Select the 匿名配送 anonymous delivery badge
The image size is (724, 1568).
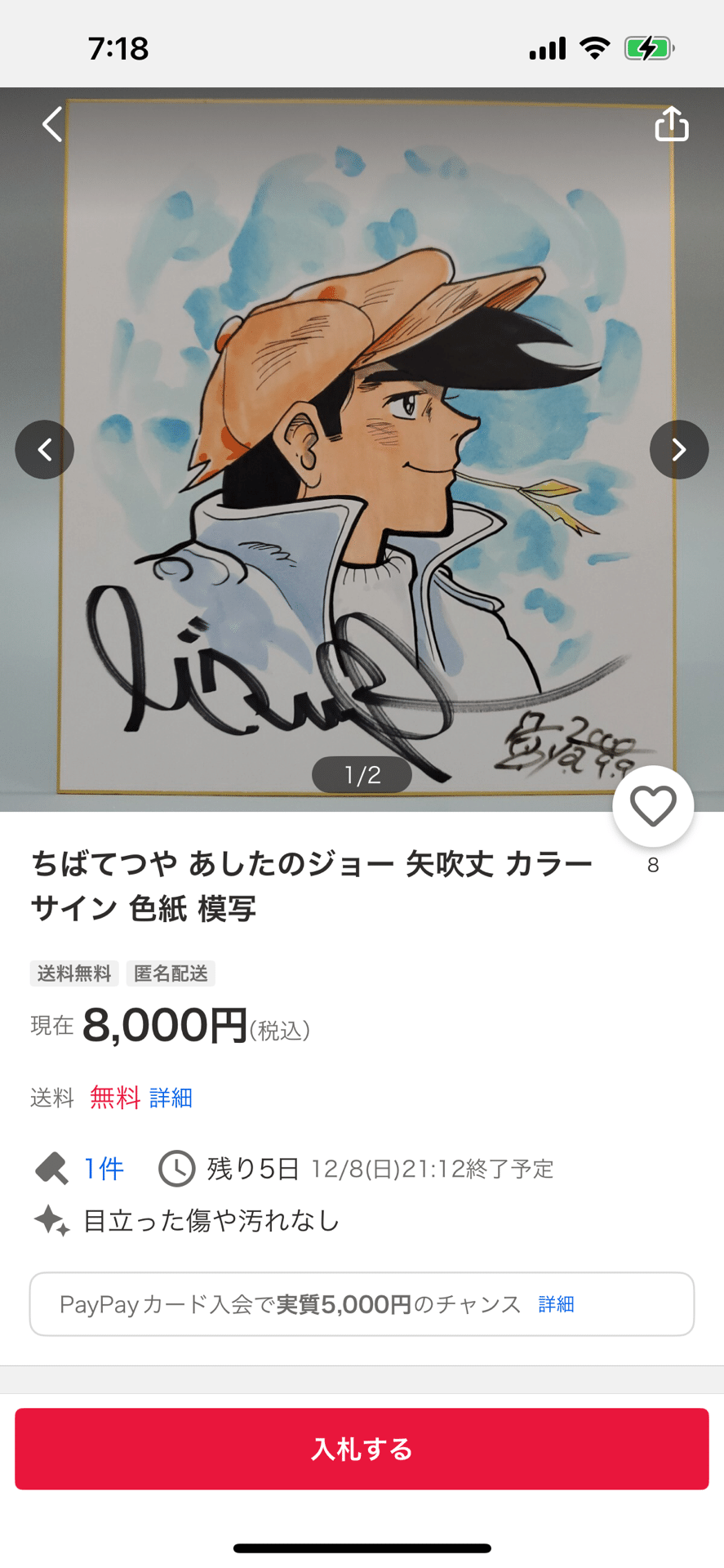point(170,973)
